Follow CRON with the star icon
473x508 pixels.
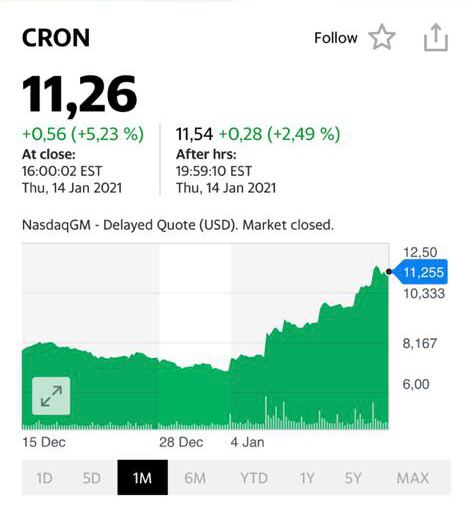click(x=382, y=37)
